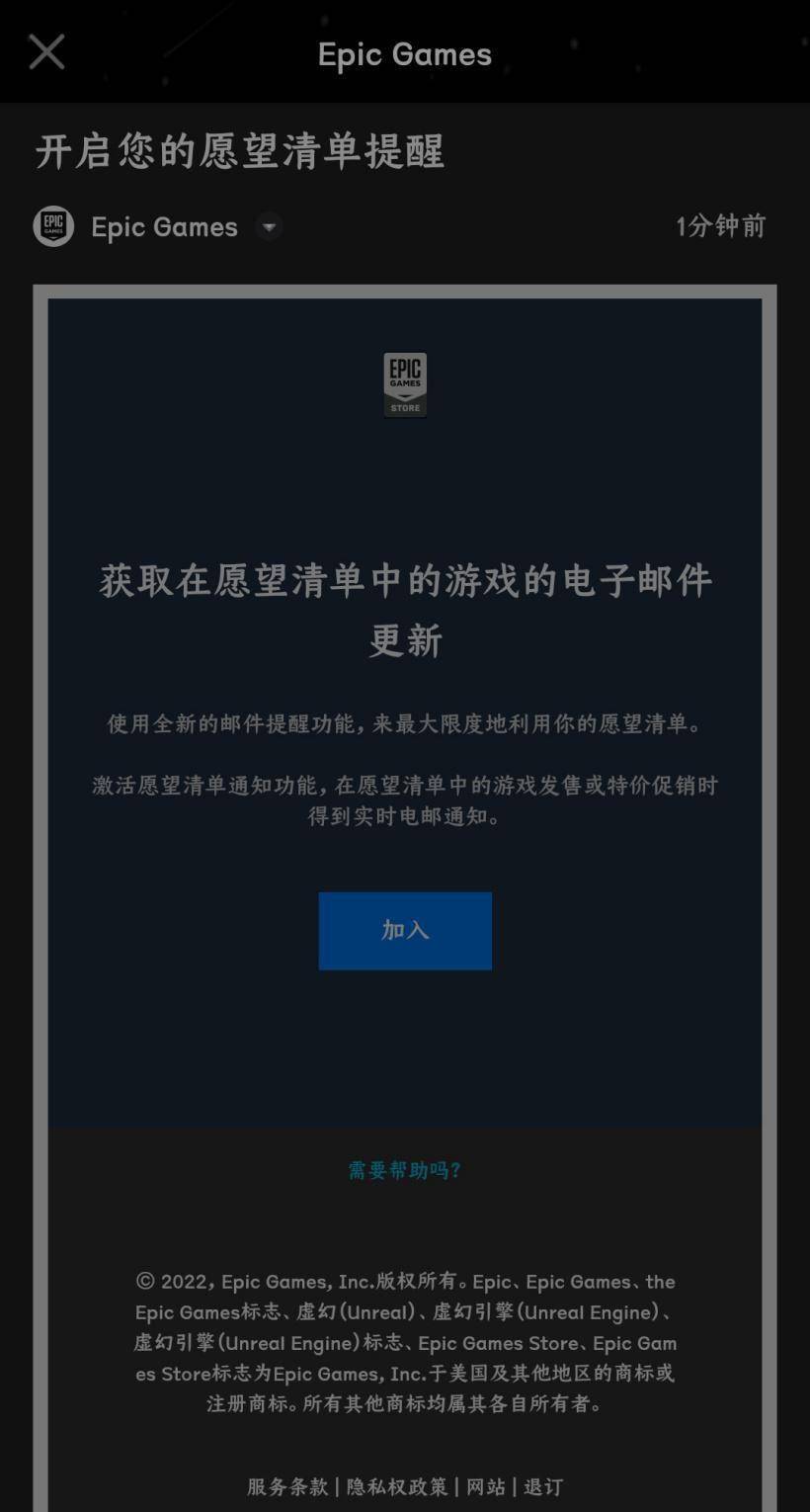Click the Epic Games Store logo in the email
Screen dimensions: 810x1512
pyautogui.click(x=405, y=383)
